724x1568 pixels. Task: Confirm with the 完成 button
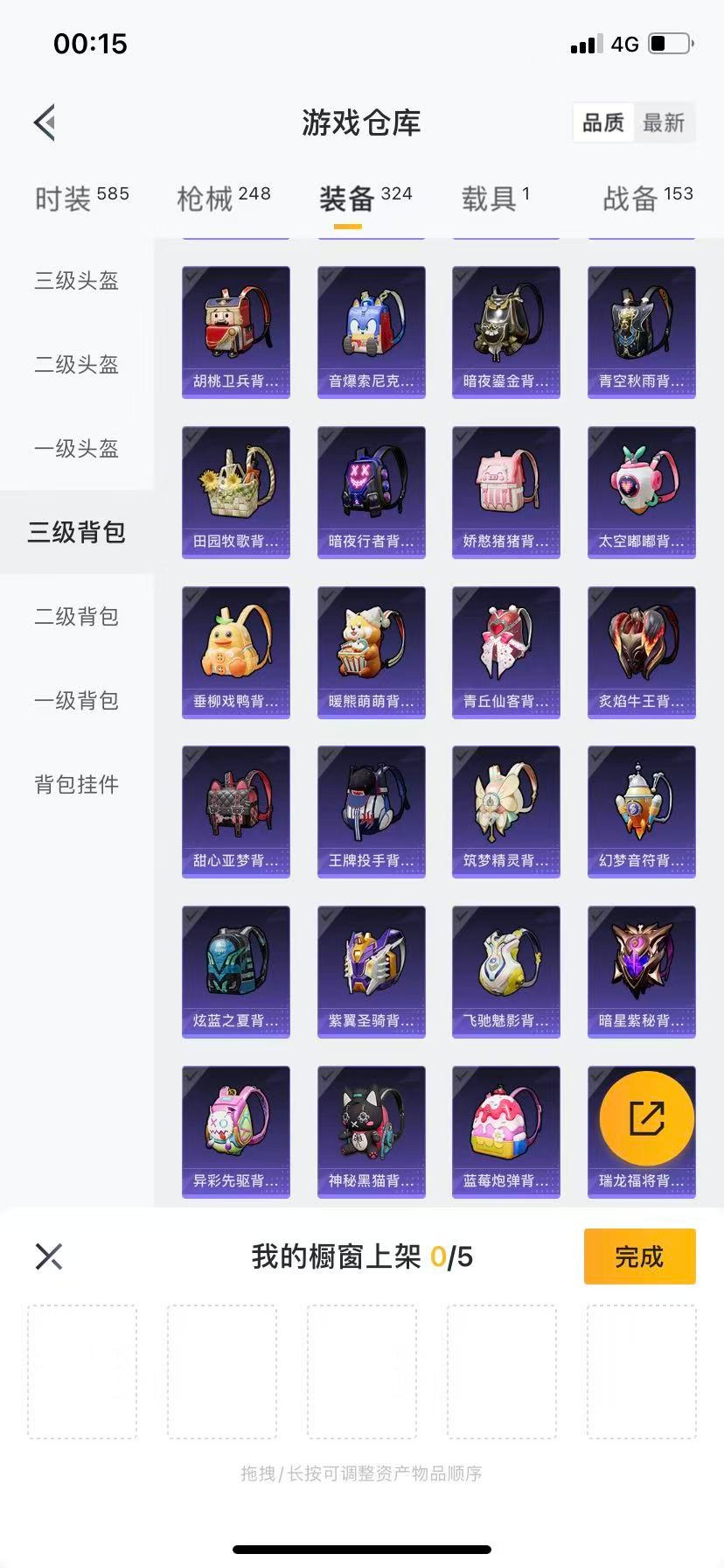[639, 1256]
